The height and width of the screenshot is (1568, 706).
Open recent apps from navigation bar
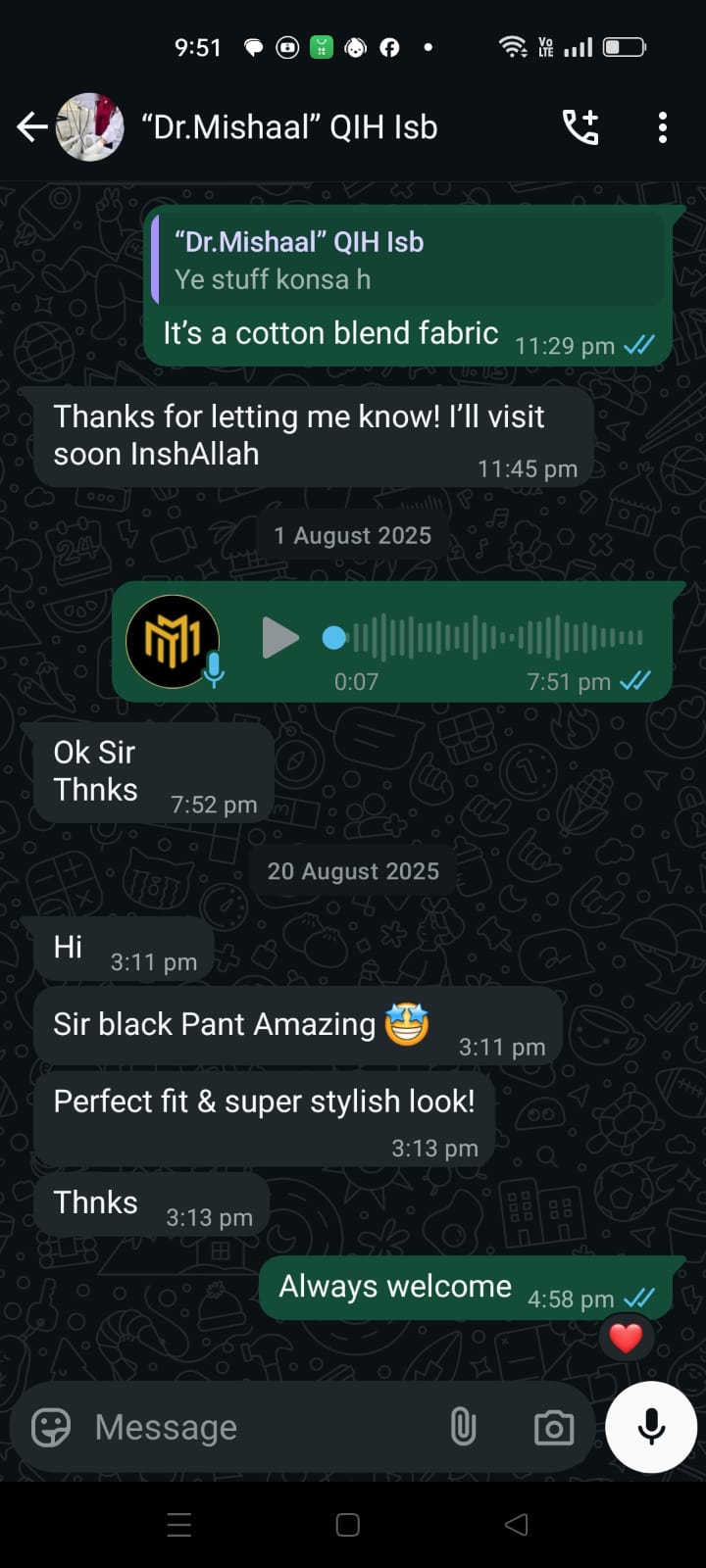click(179, 1525)
